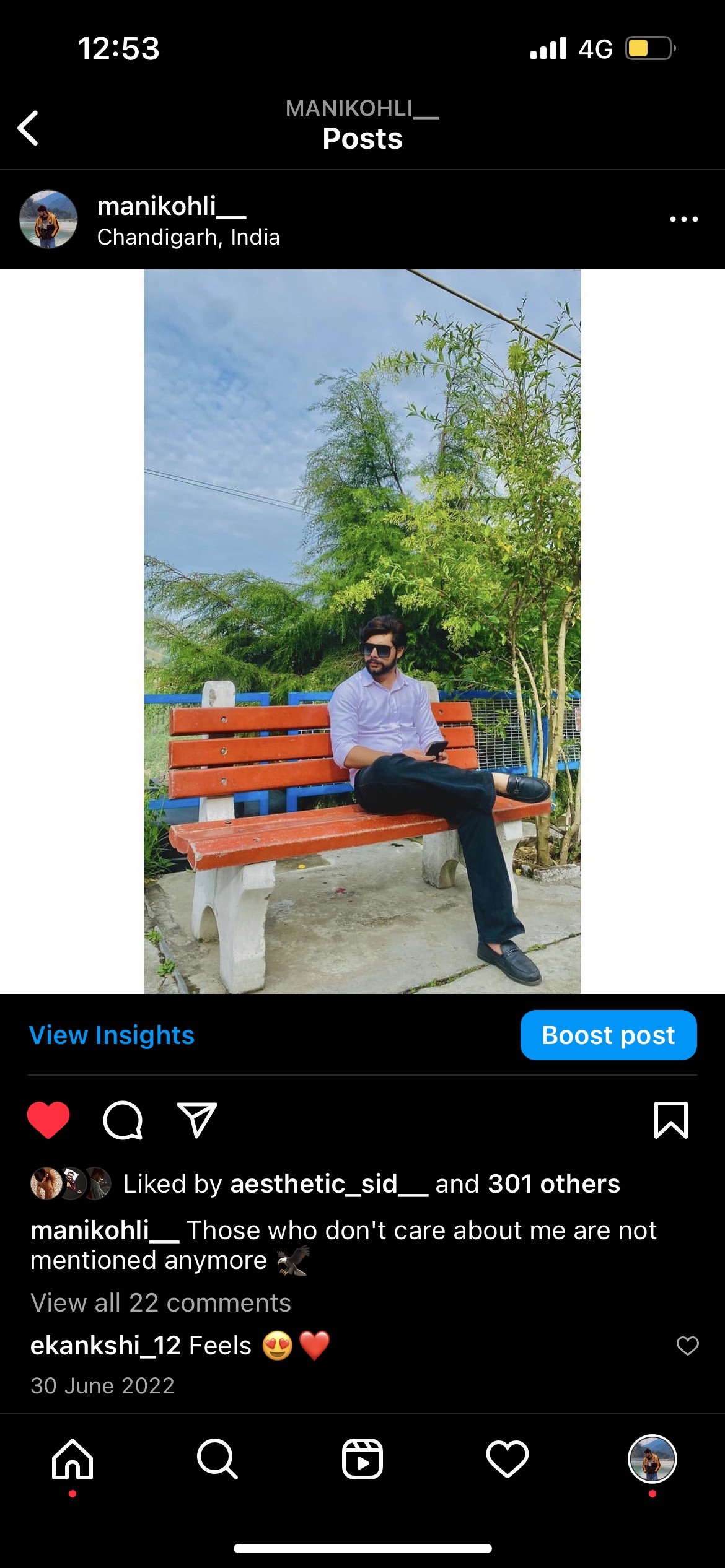The image size is (725, 1568).
Task: Tap the Boost post button
Action: [x=608, y=1035]
